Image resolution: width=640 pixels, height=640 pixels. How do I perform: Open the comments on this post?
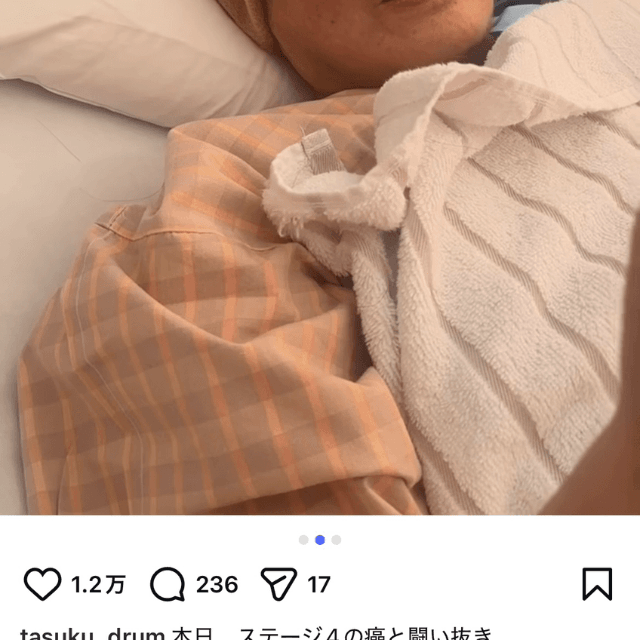click(x=167, y=584)
